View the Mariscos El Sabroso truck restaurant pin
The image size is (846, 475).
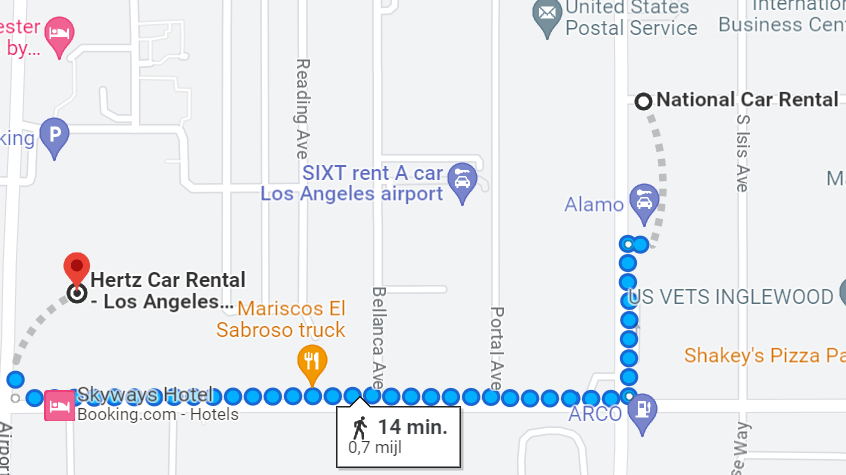pos(313,363)
